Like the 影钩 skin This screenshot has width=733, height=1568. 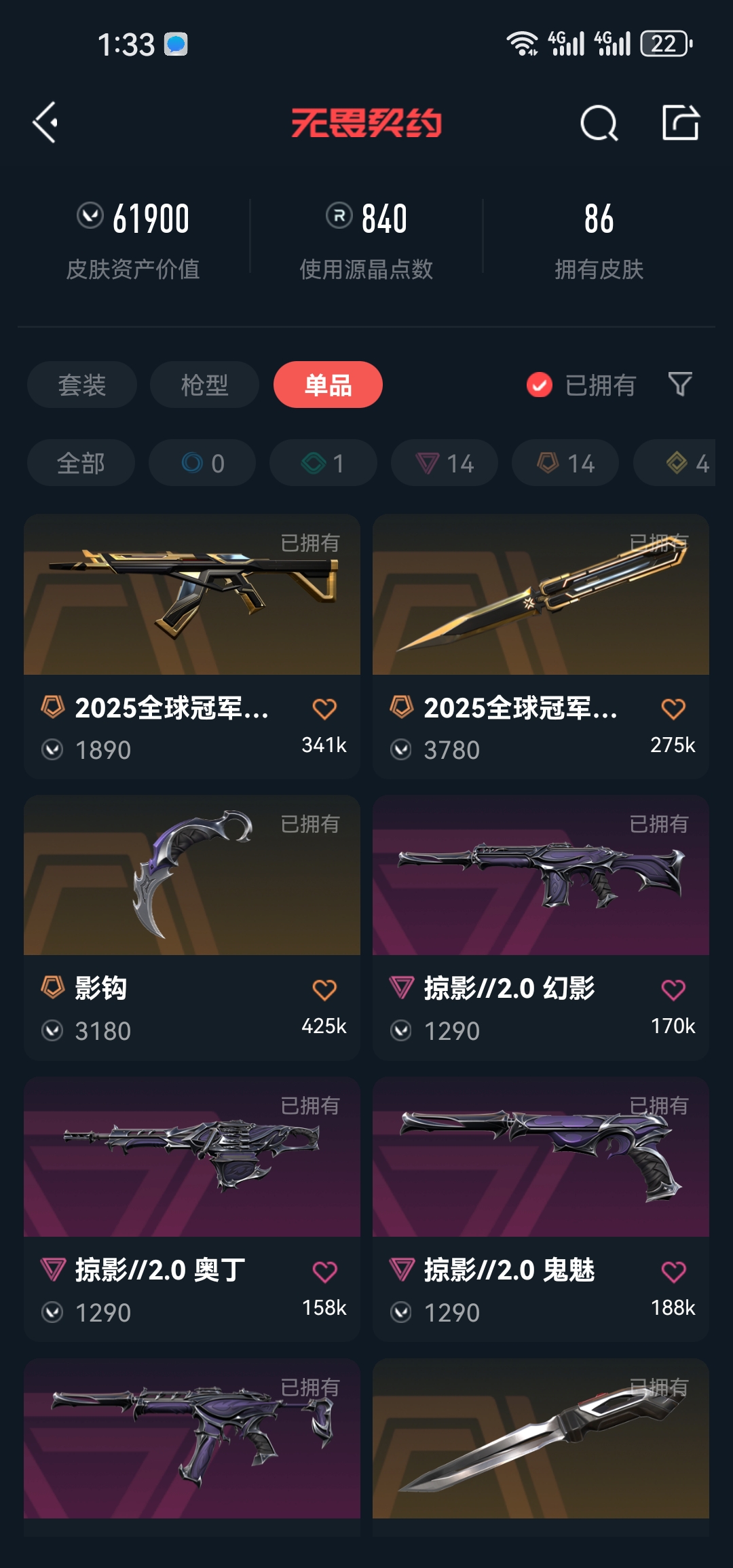(324, 990)
